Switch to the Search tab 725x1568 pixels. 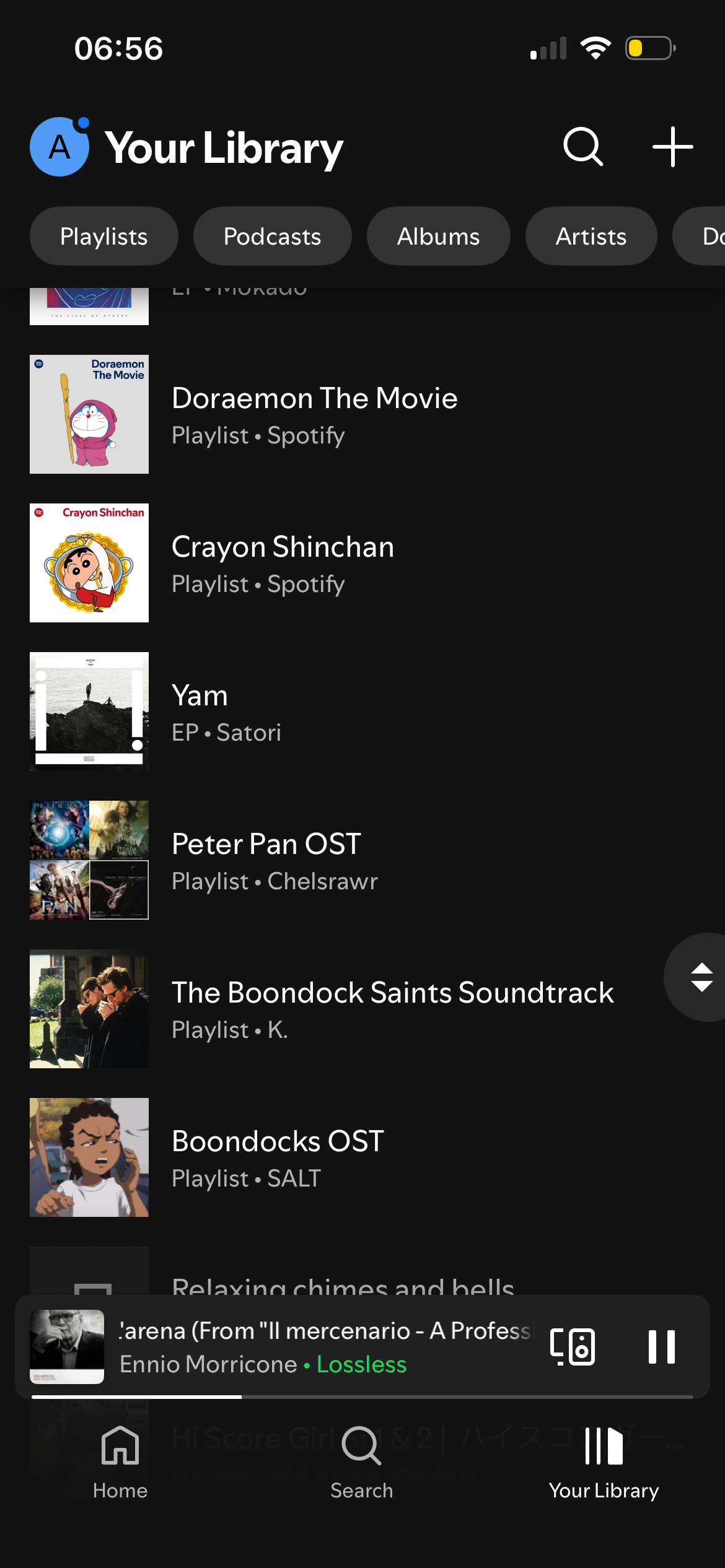362,1461
